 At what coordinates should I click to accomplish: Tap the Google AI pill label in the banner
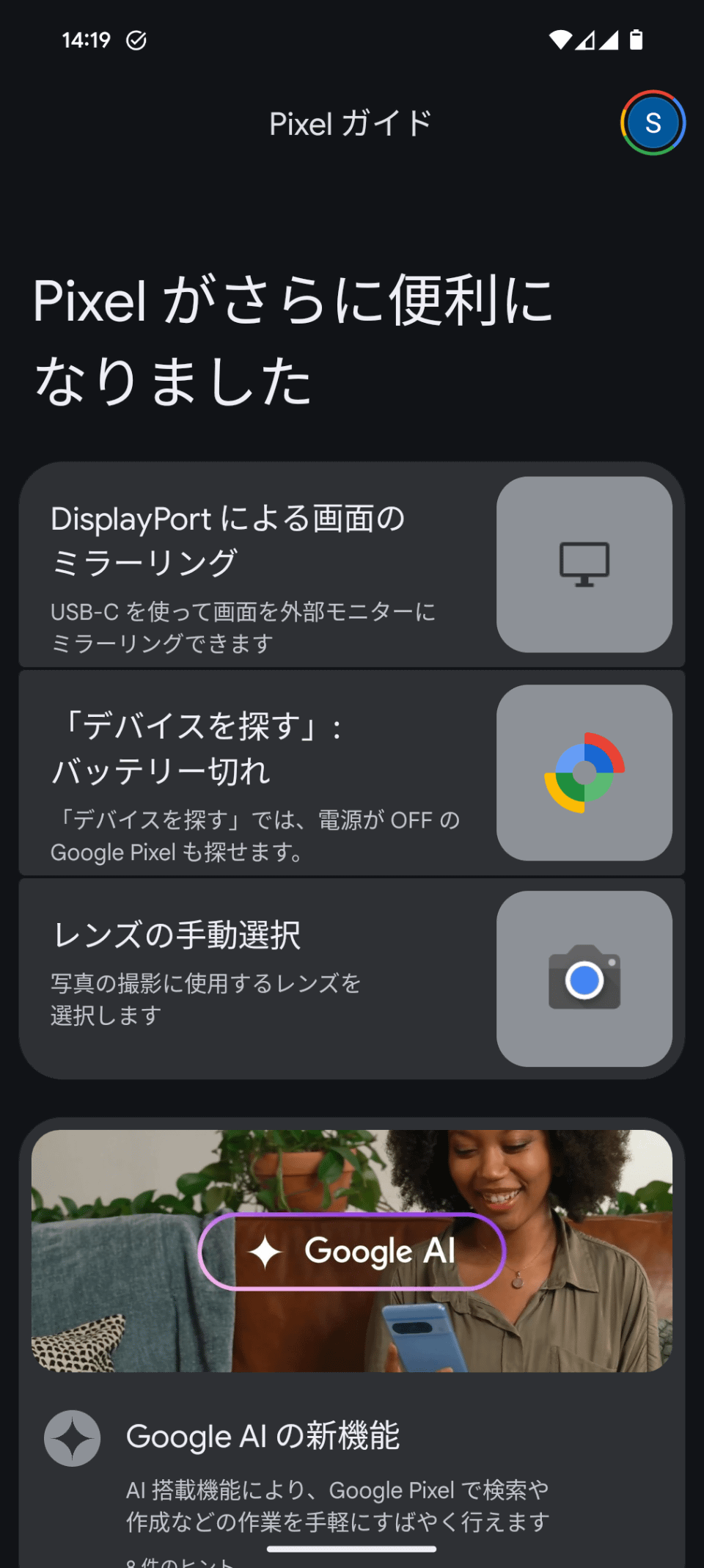coord(352,1252)
